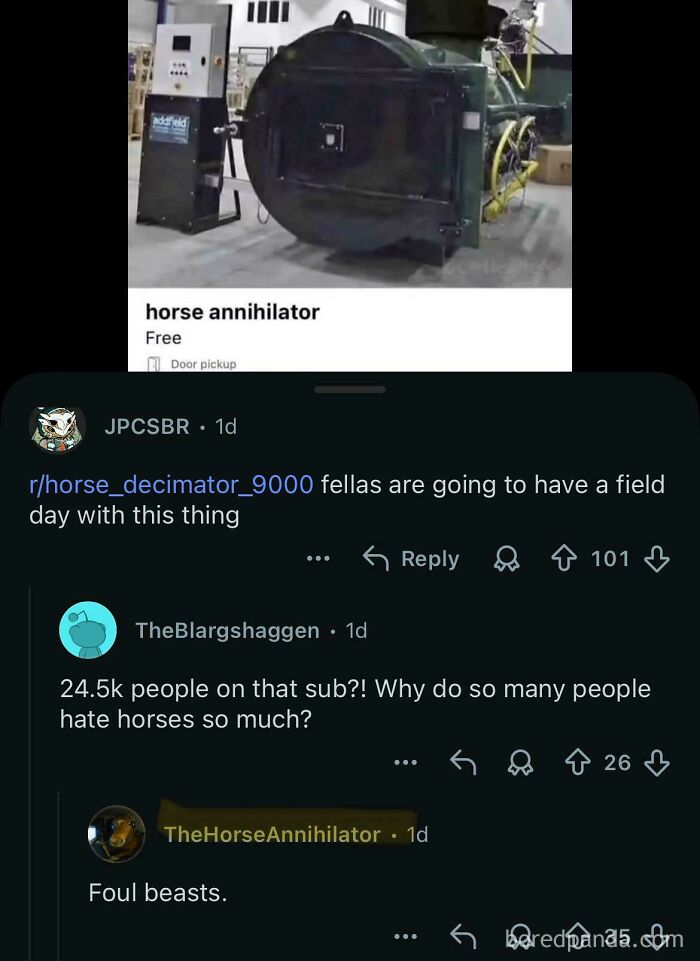The image size is (700, 961).
Task: Reply to TheBlargshaggen's comment
Action: pos(462,763)
